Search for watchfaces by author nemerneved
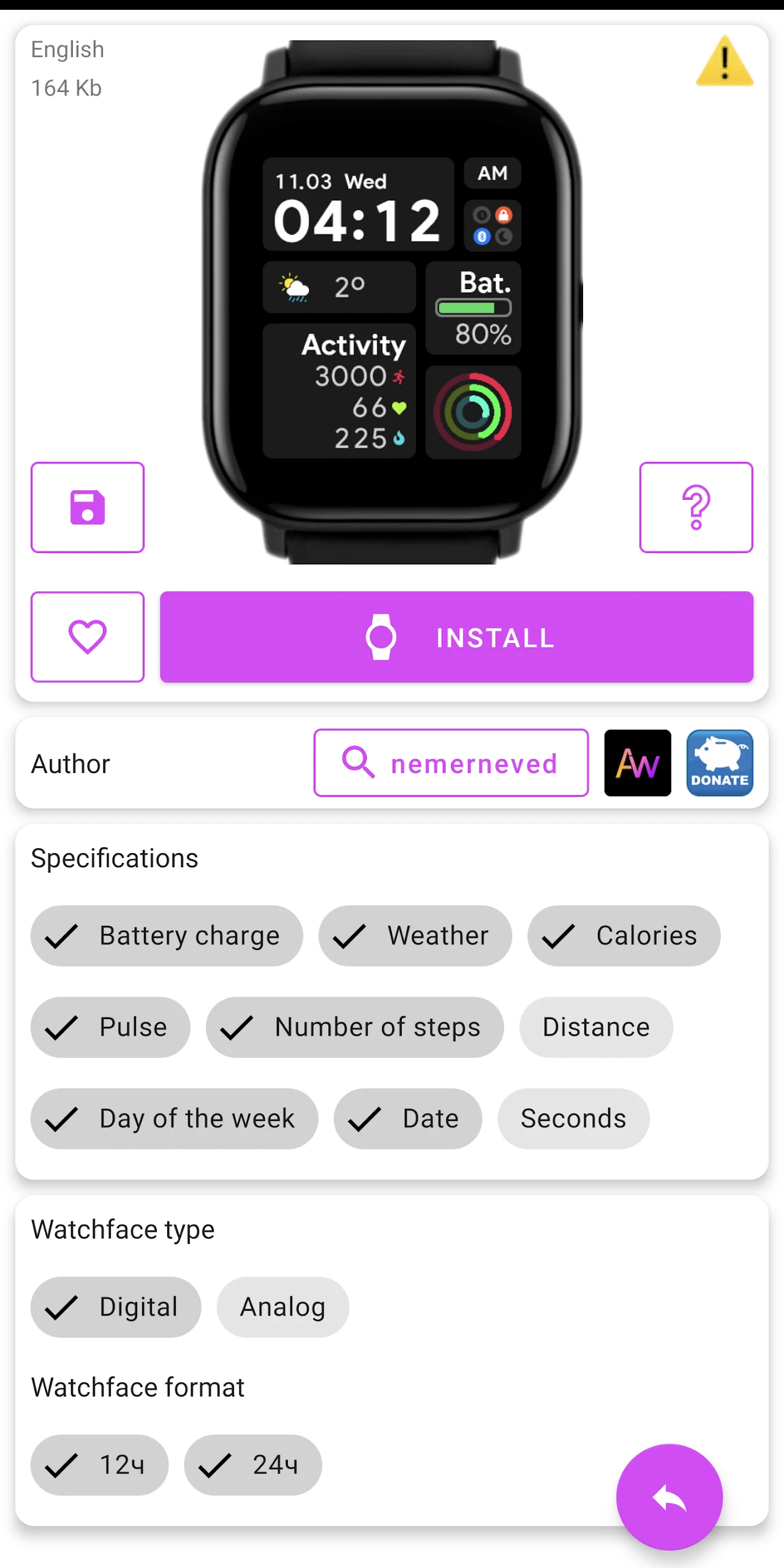Image resolution: width=784 pixels, height=1568 pixels. 451,763
